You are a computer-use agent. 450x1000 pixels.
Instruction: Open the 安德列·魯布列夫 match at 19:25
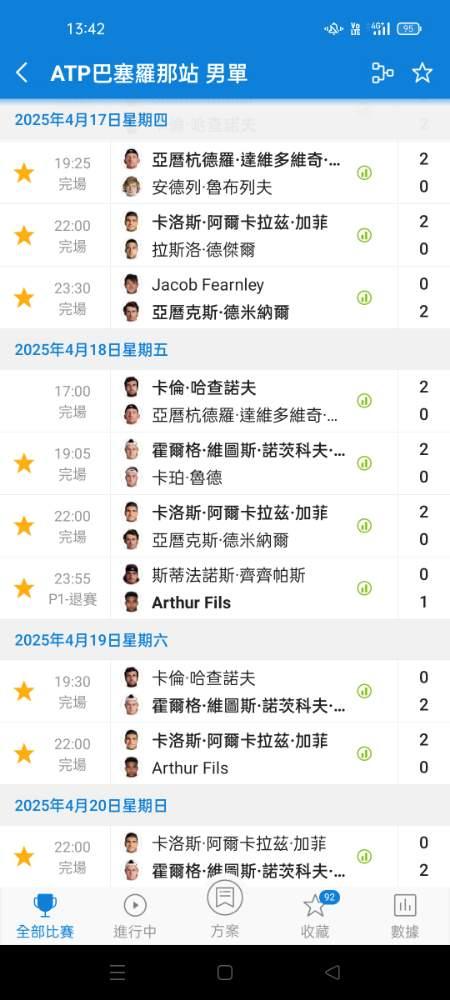pyautogui.click(x=225, y=173)
